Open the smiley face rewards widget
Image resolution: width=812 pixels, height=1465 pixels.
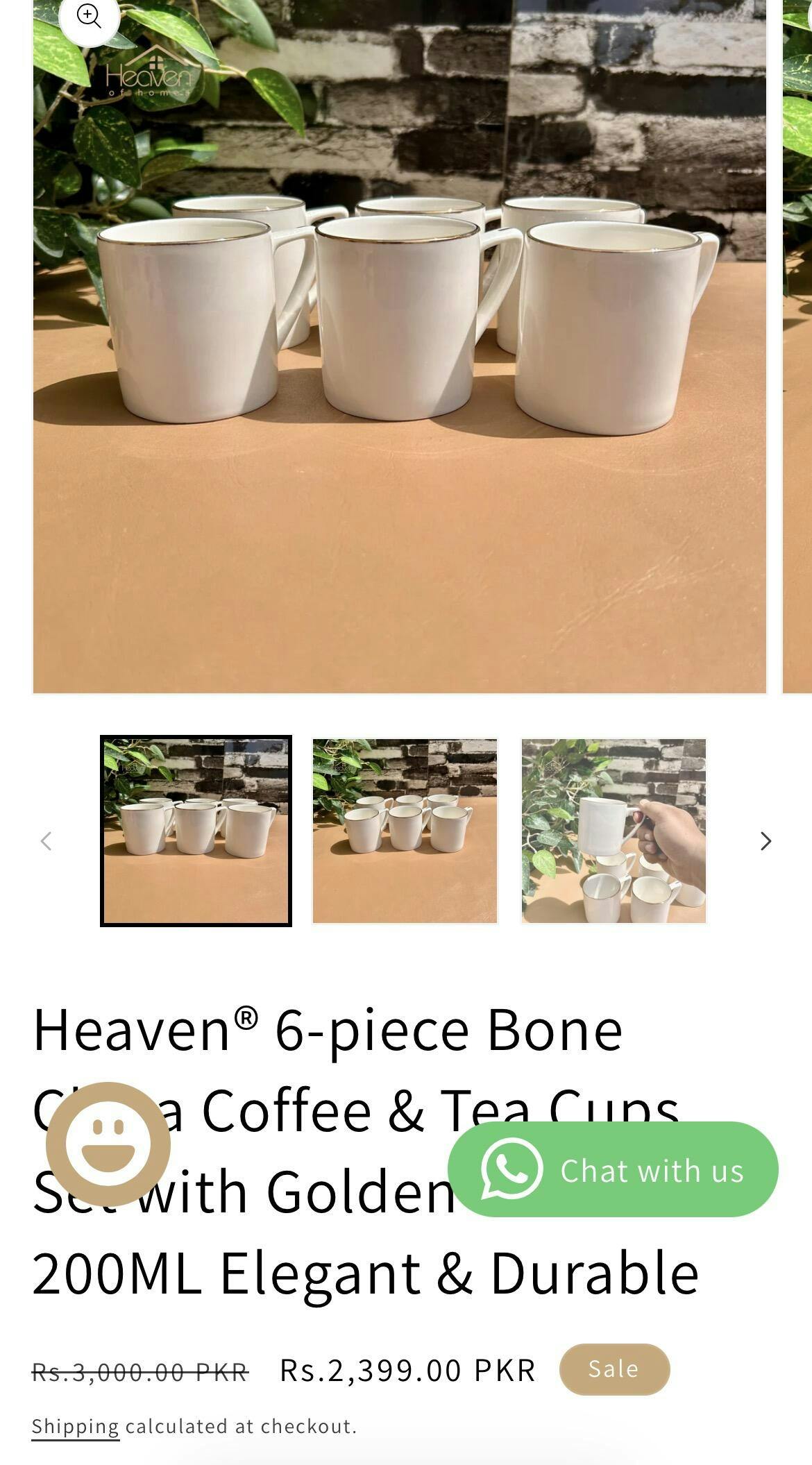[108, 1144]
